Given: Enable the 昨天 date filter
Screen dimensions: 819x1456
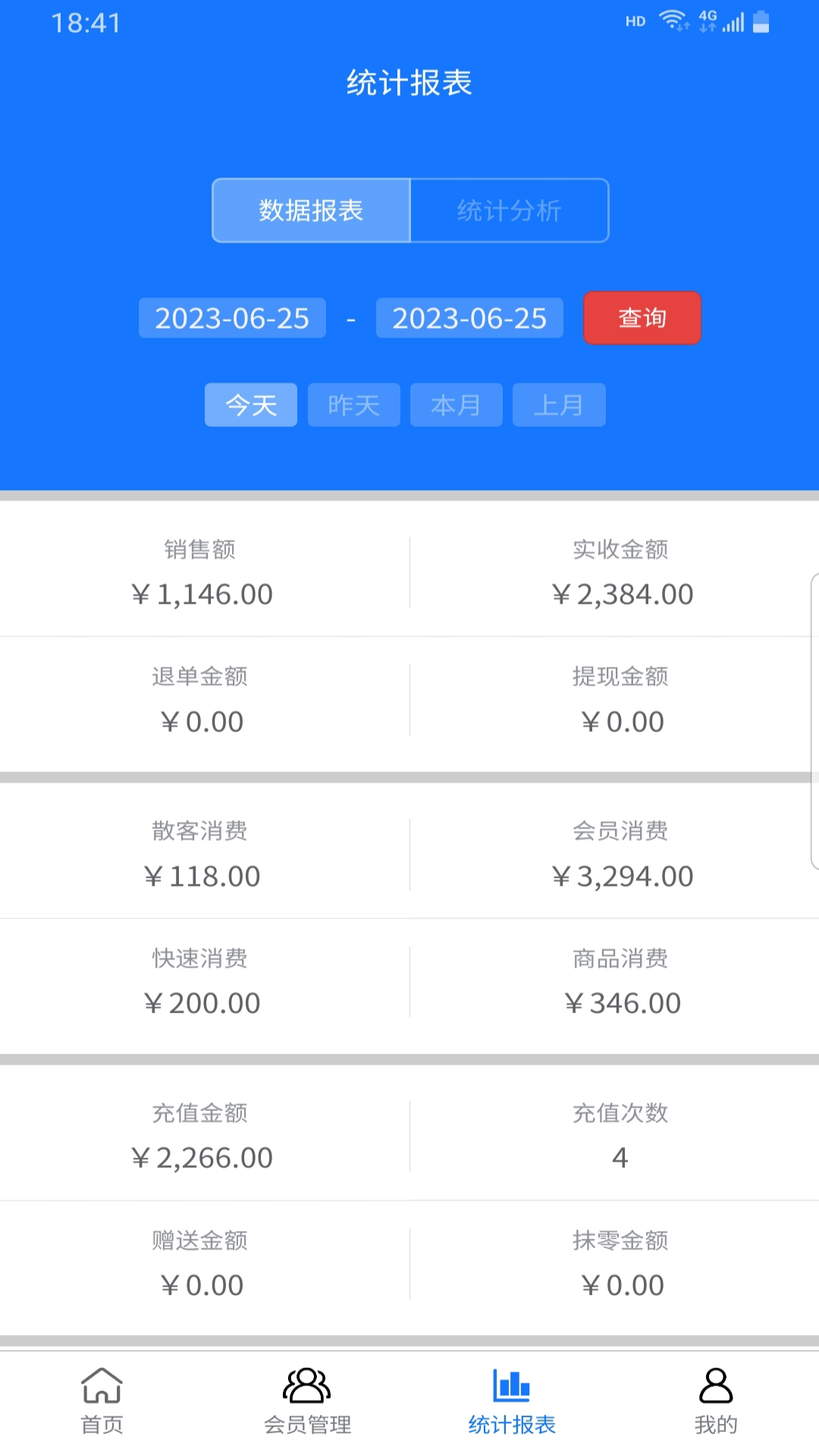Looking at the screenshot, I should [353, 404].
